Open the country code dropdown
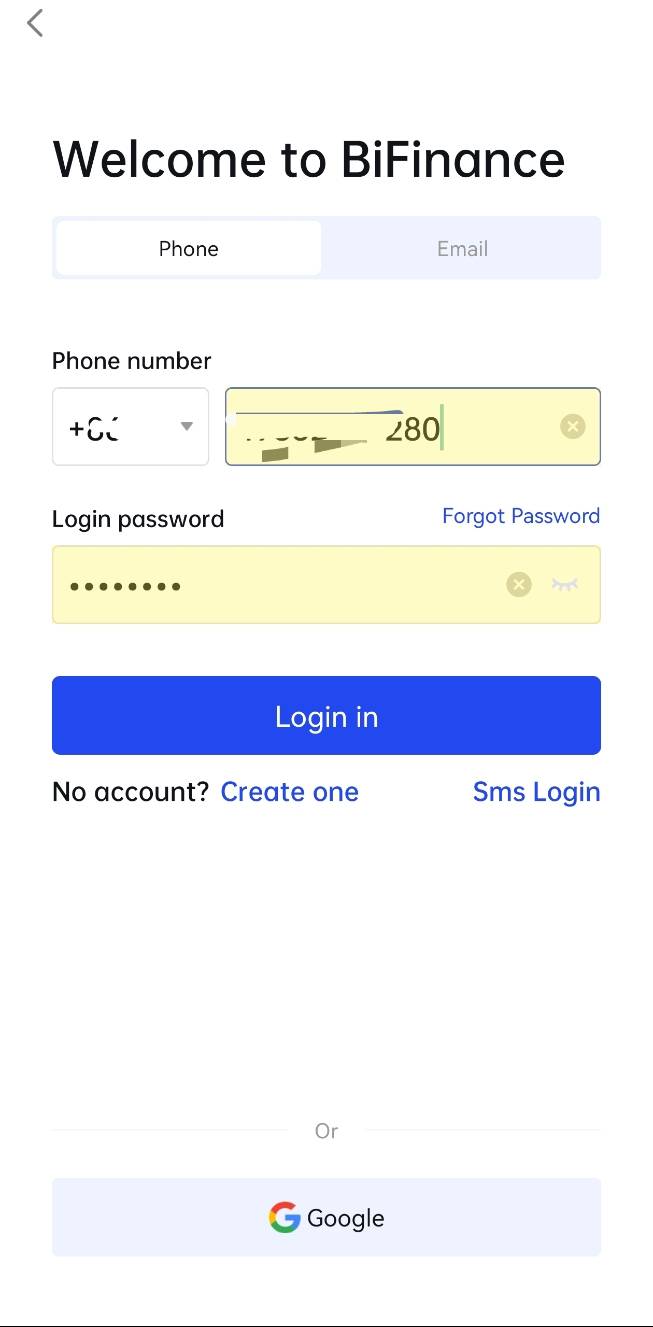The image size is (653, 1327). coord(130,427)
